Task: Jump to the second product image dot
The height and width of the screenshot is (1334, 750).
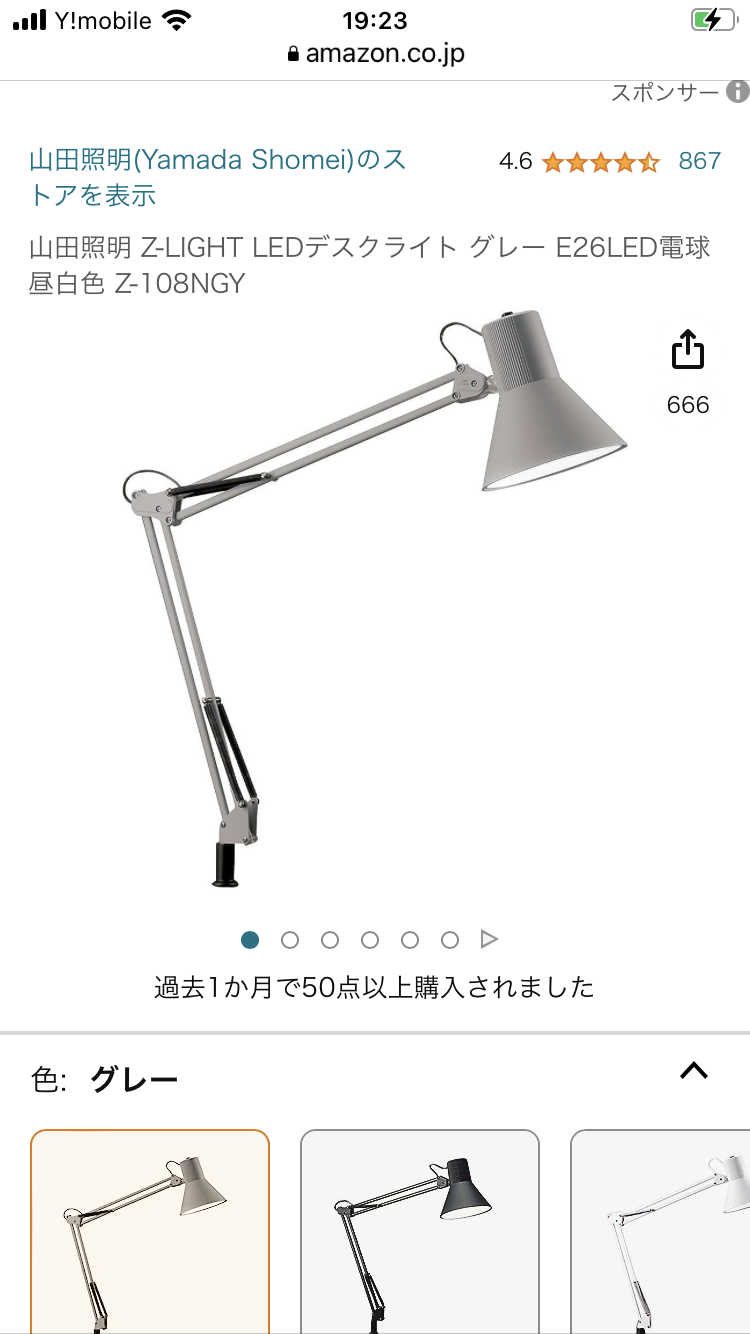Action: (x=290, y=940)
